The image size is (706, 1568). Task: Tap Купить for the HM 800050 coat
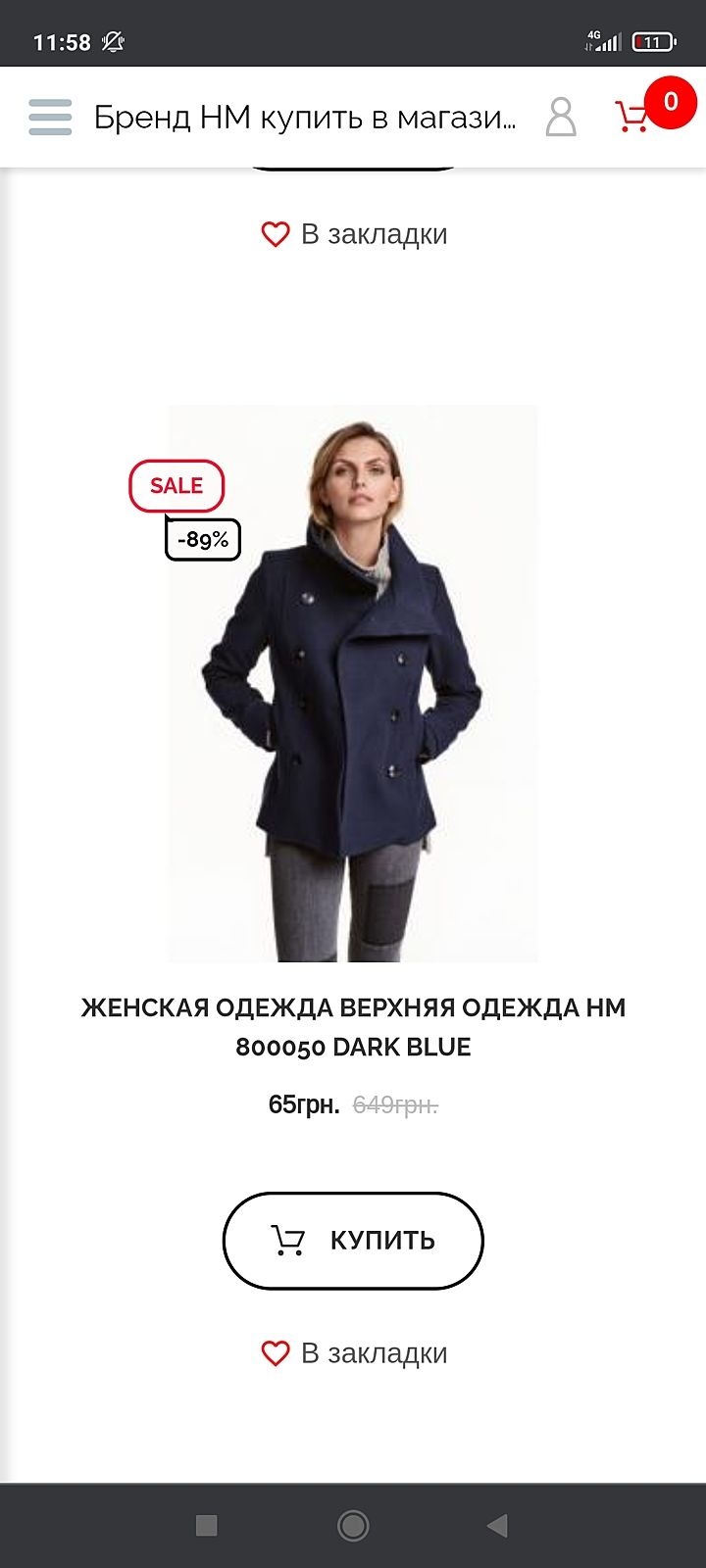353,1241
